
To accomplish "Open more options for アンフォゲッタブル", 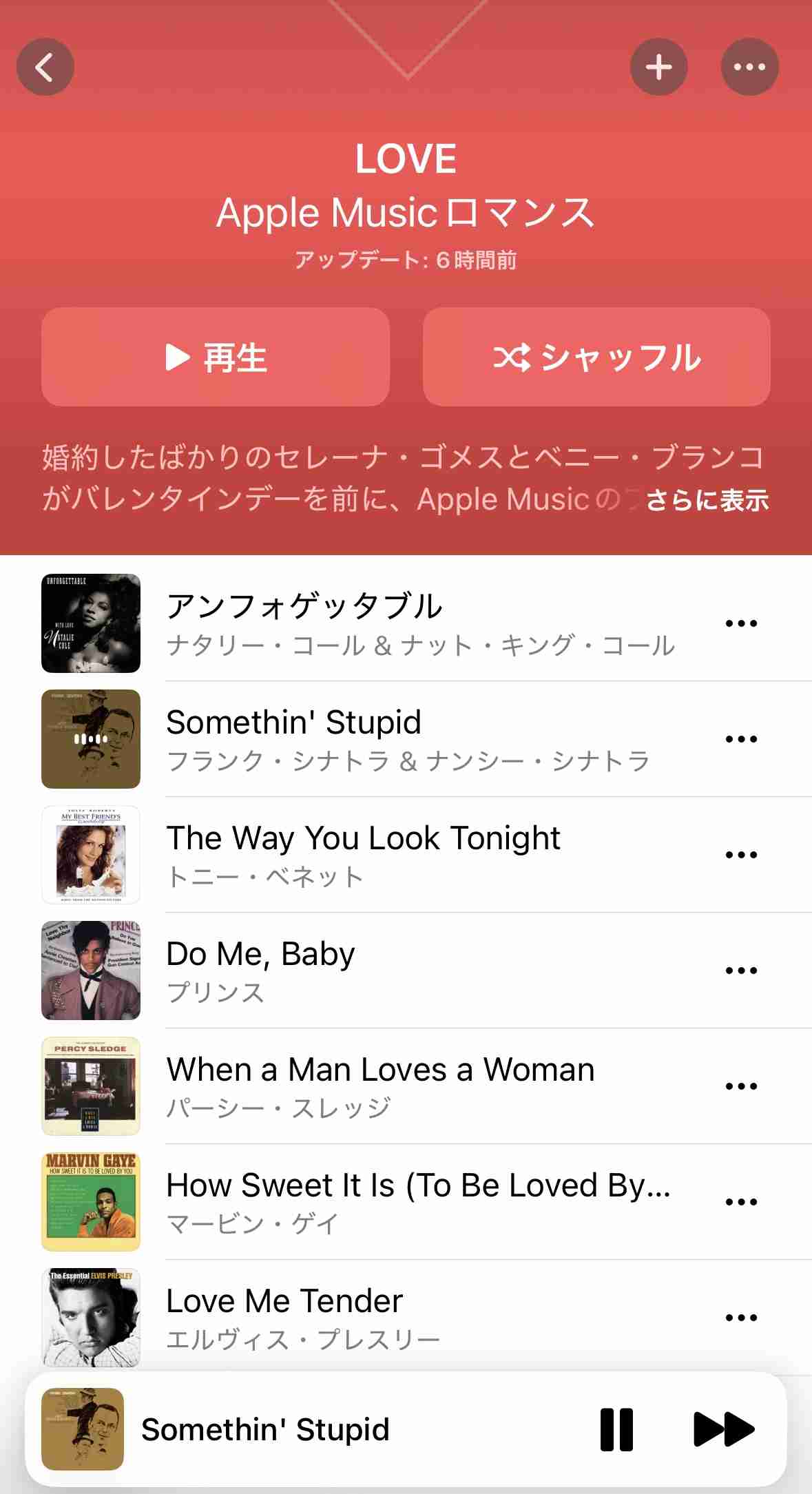I will 741,623.
